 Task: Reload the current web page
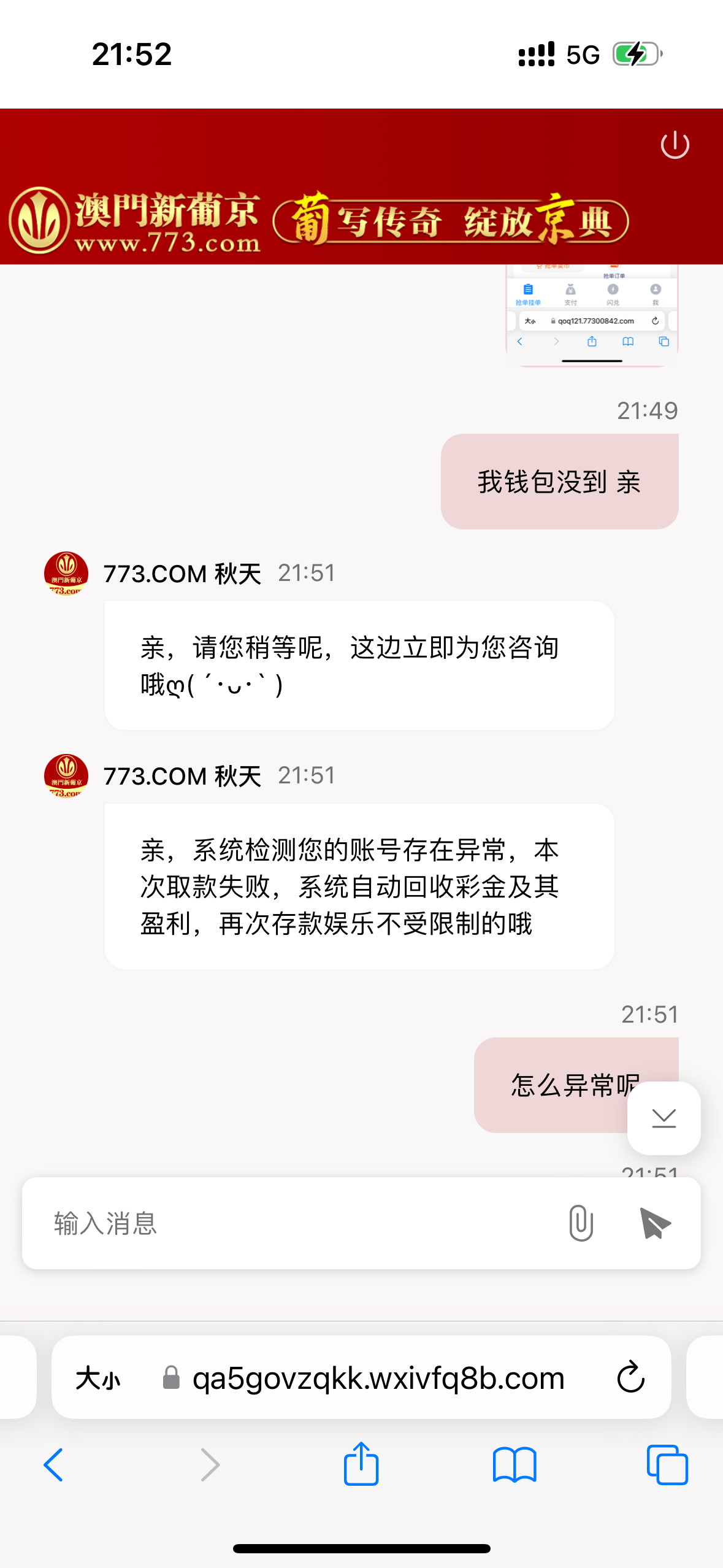630,1378
